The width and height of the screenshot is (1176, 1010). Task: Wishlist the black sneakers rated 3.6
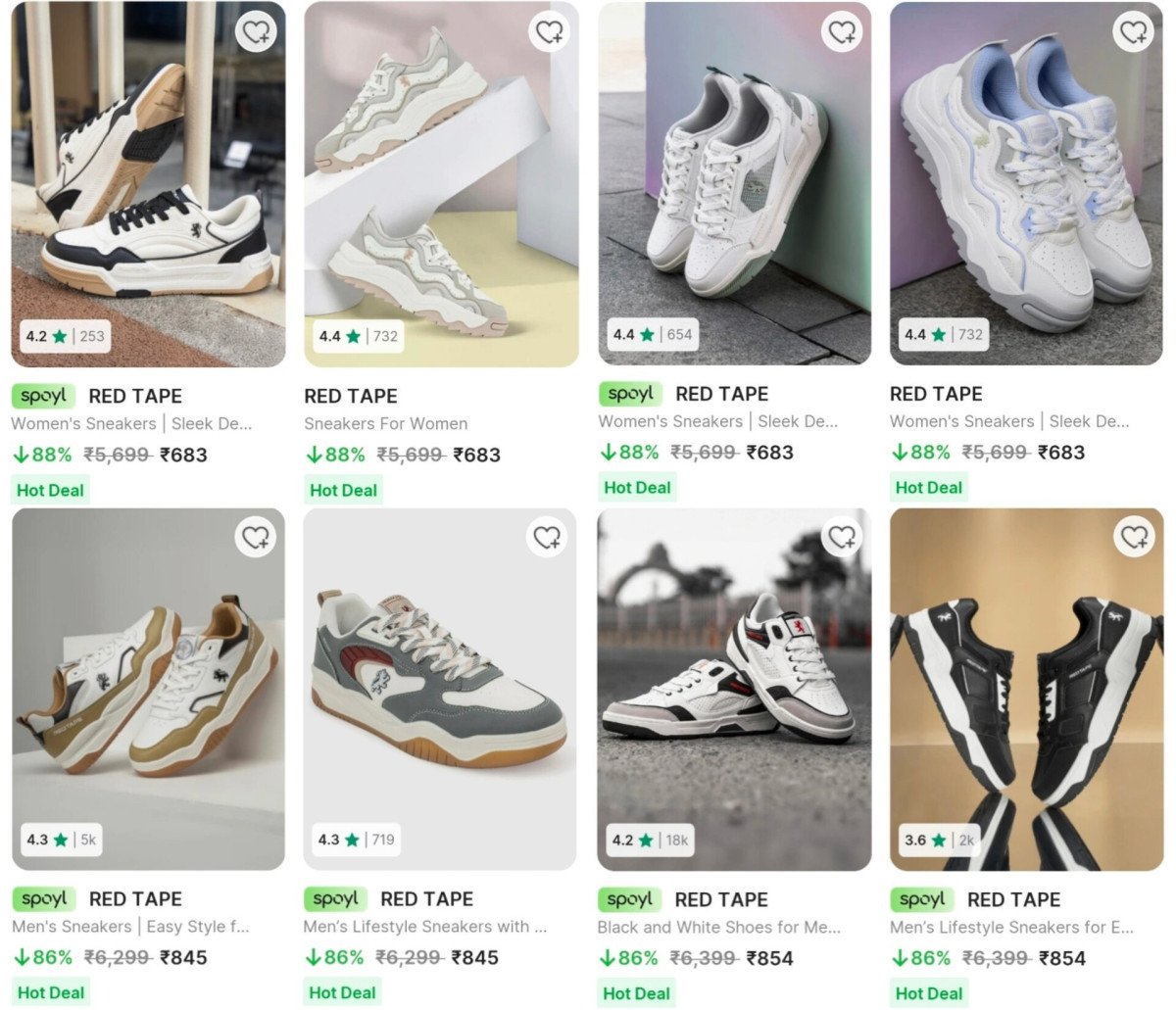point(1134,538)
